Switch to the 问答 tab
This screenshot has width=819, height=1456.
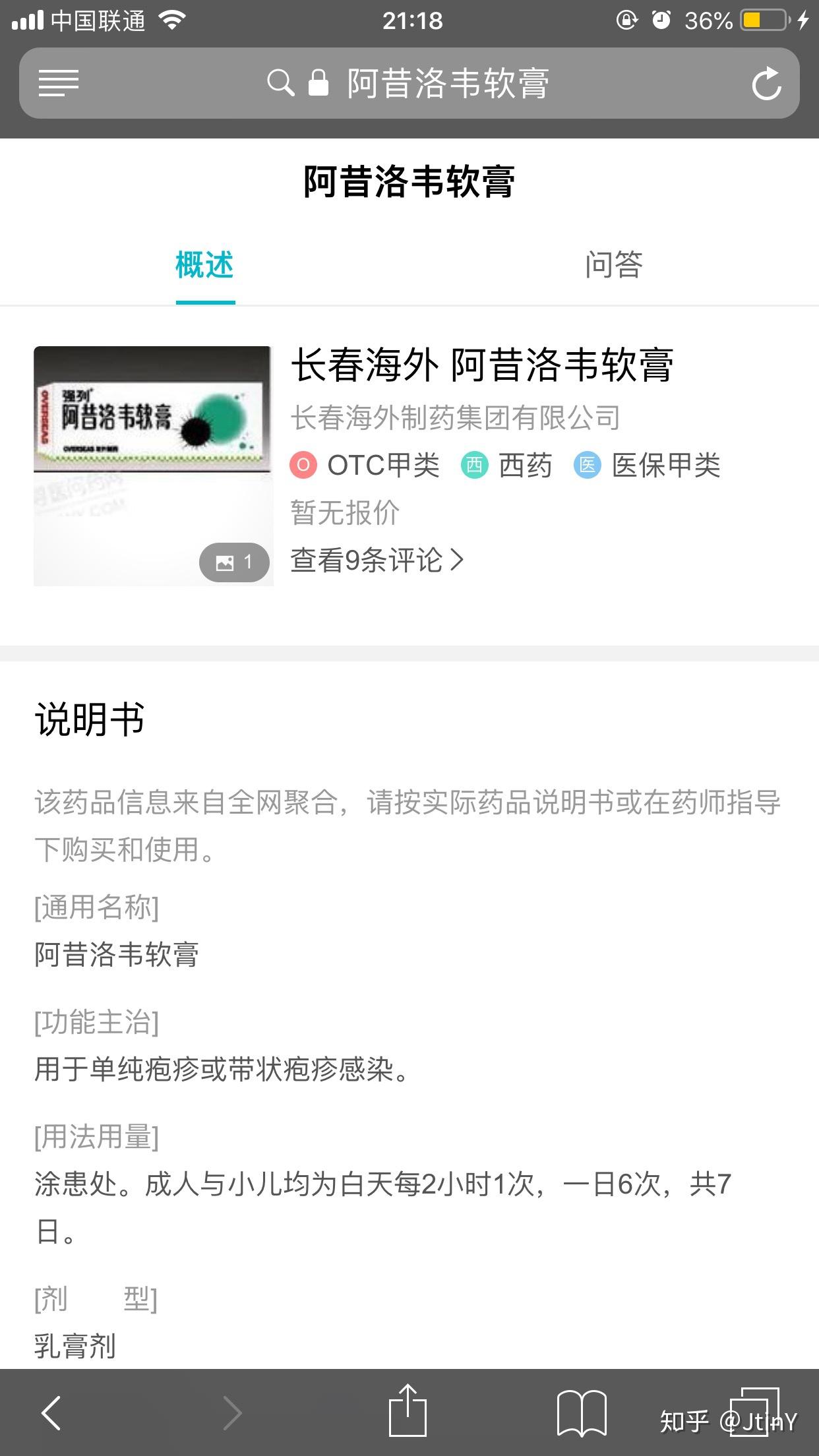(x=613, y=265)
